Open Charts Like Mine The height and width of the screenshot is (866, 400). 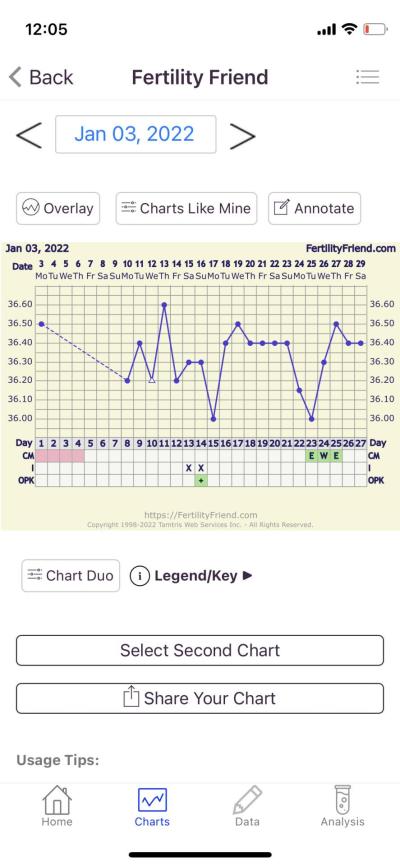coord(186,208)
